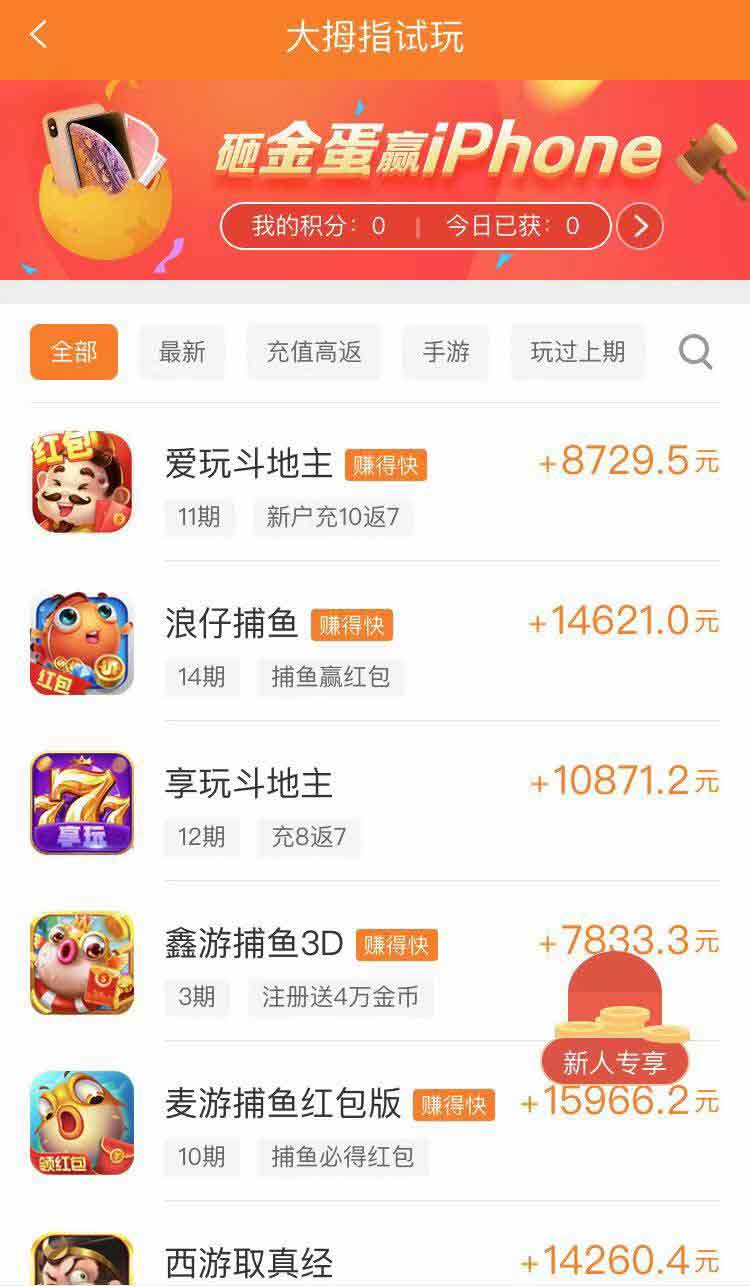This screenshot has width=750, height=1286.
Task: Open the 充值高返 filter tab
Action: (314, 353)
